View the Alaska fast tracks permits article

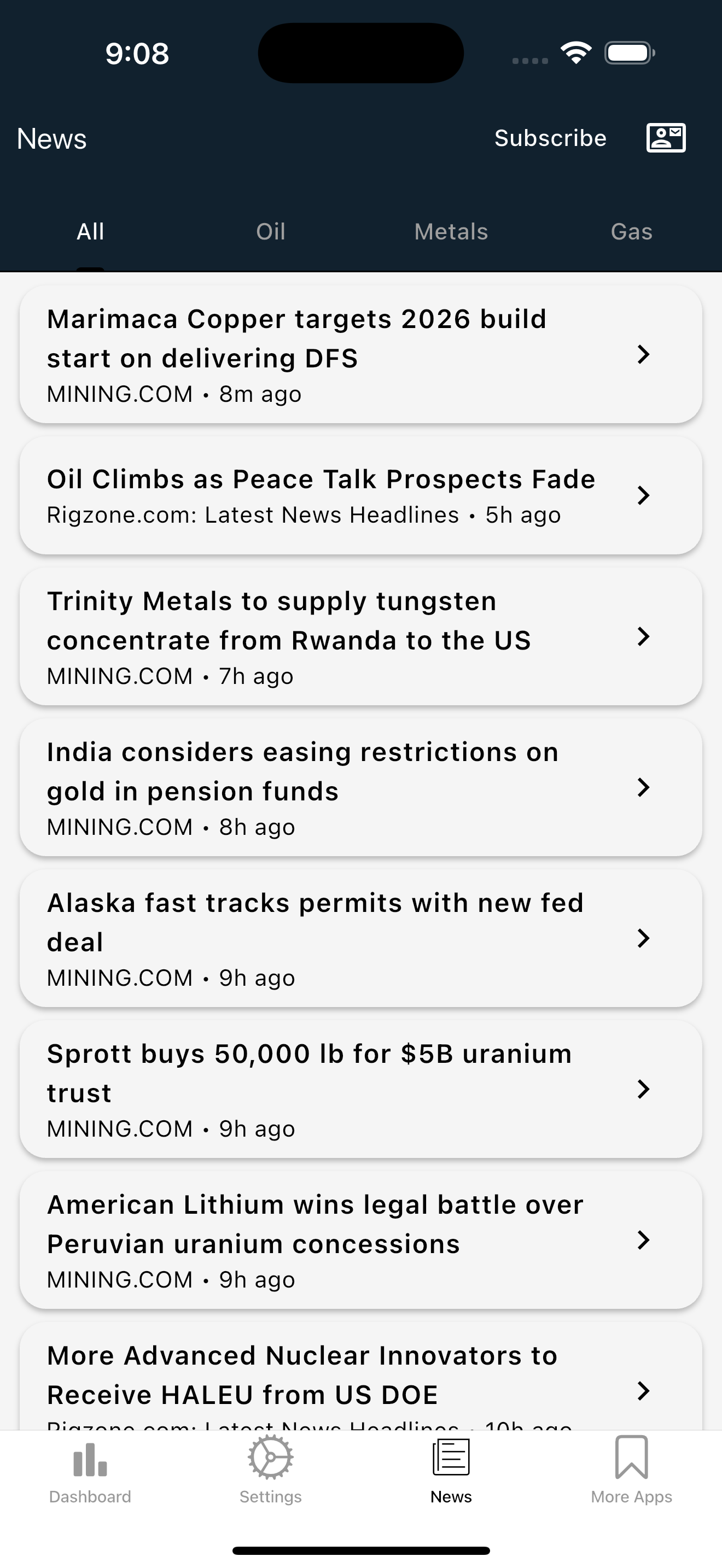click(360, 939)
